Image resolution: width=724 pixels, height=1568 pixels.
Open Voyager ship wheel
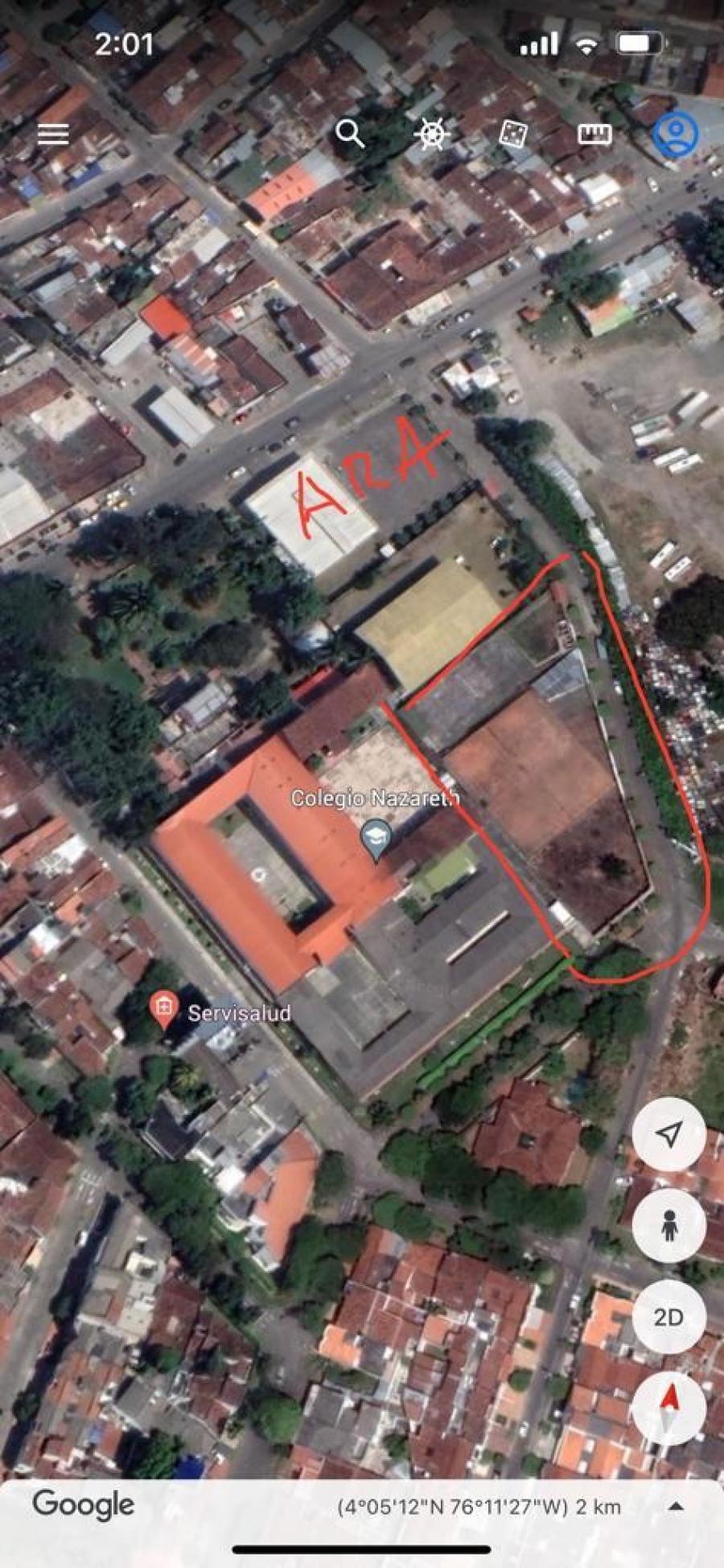tap(432, 134)
